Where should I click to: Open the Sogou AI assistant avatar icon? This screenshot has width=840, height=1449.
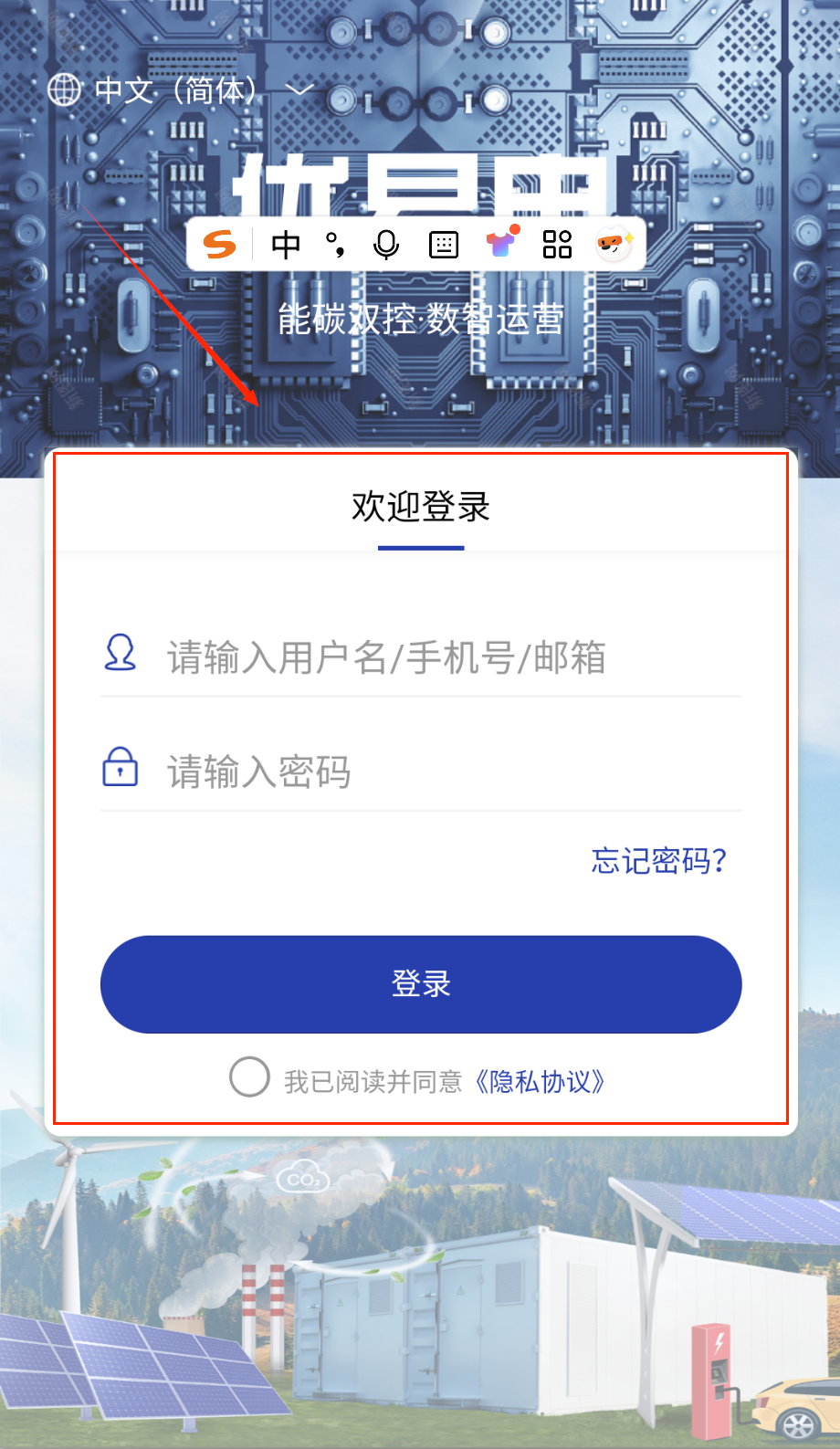pyautogui.click(x=614, y=244)
